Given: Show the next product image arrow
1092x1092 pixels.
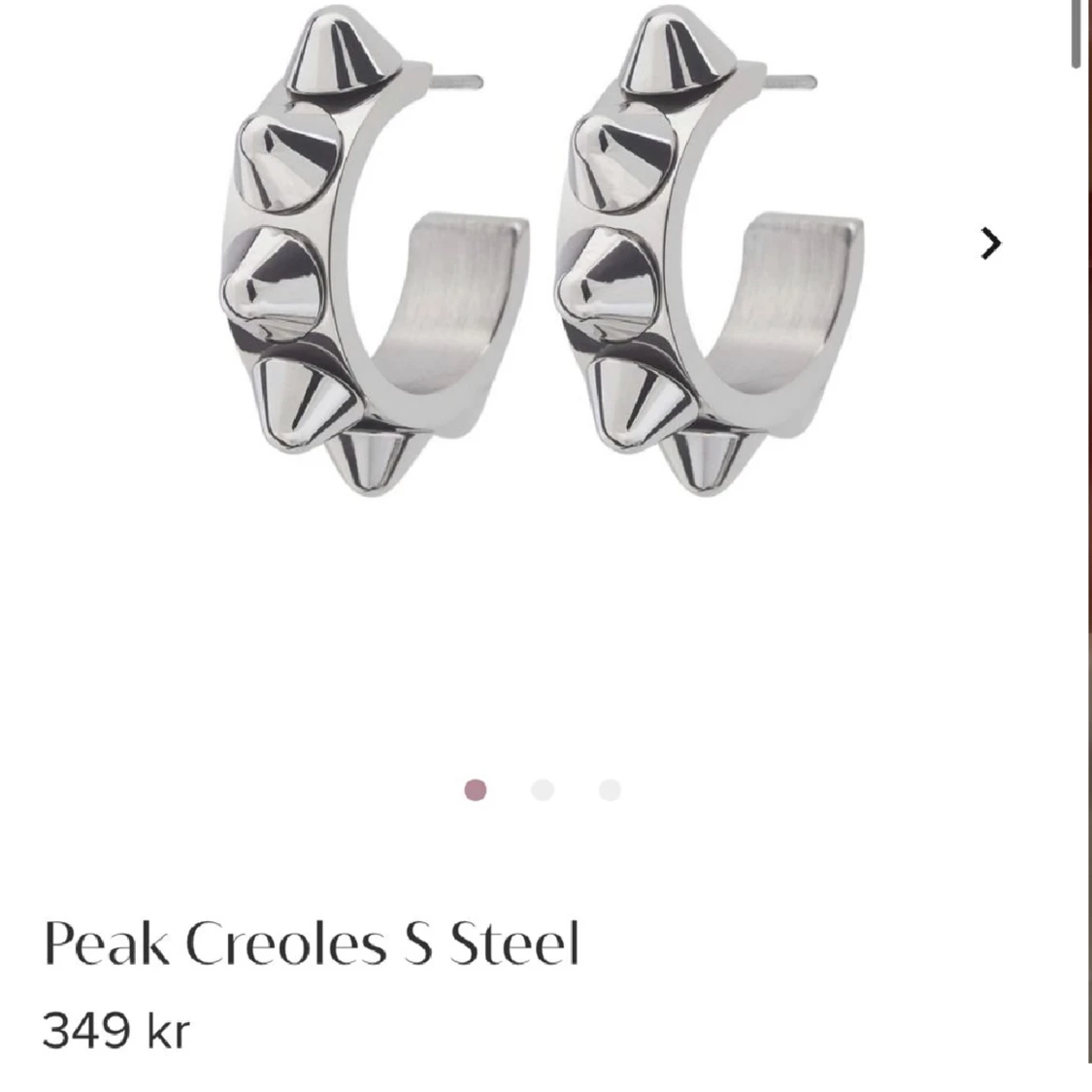Looking at the screenshot, I should 990,243.
